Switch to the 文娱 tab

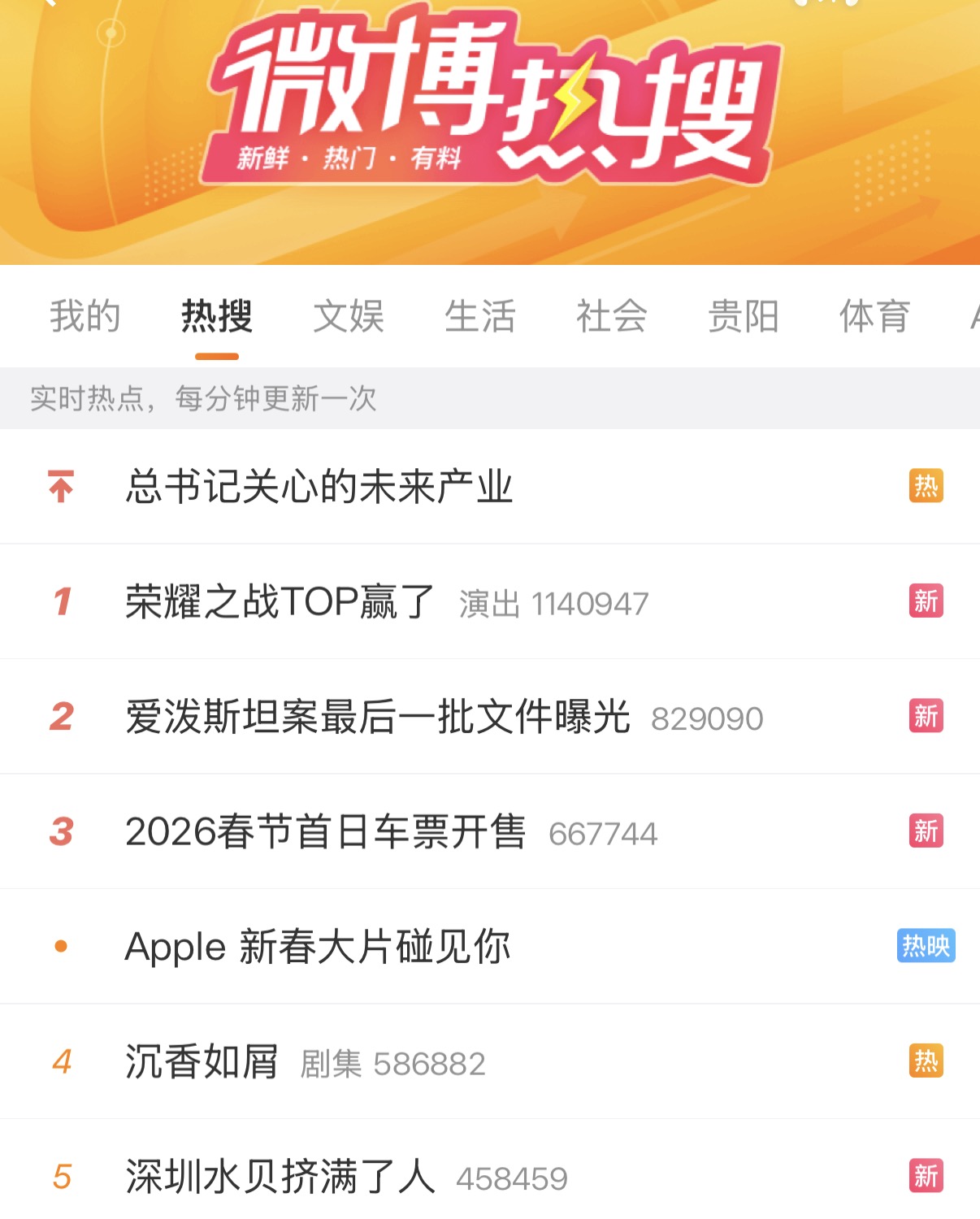pyautogui.click(x=349, y=316)
